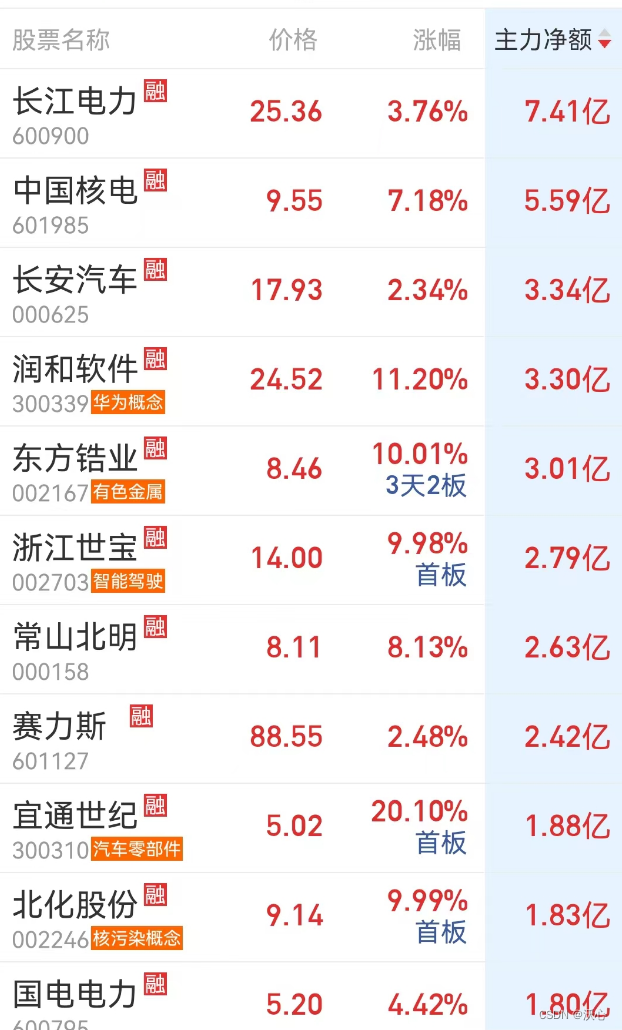Select the 宜通世纪 300310 row
The image size is (622, 1030).
(75, 816)
